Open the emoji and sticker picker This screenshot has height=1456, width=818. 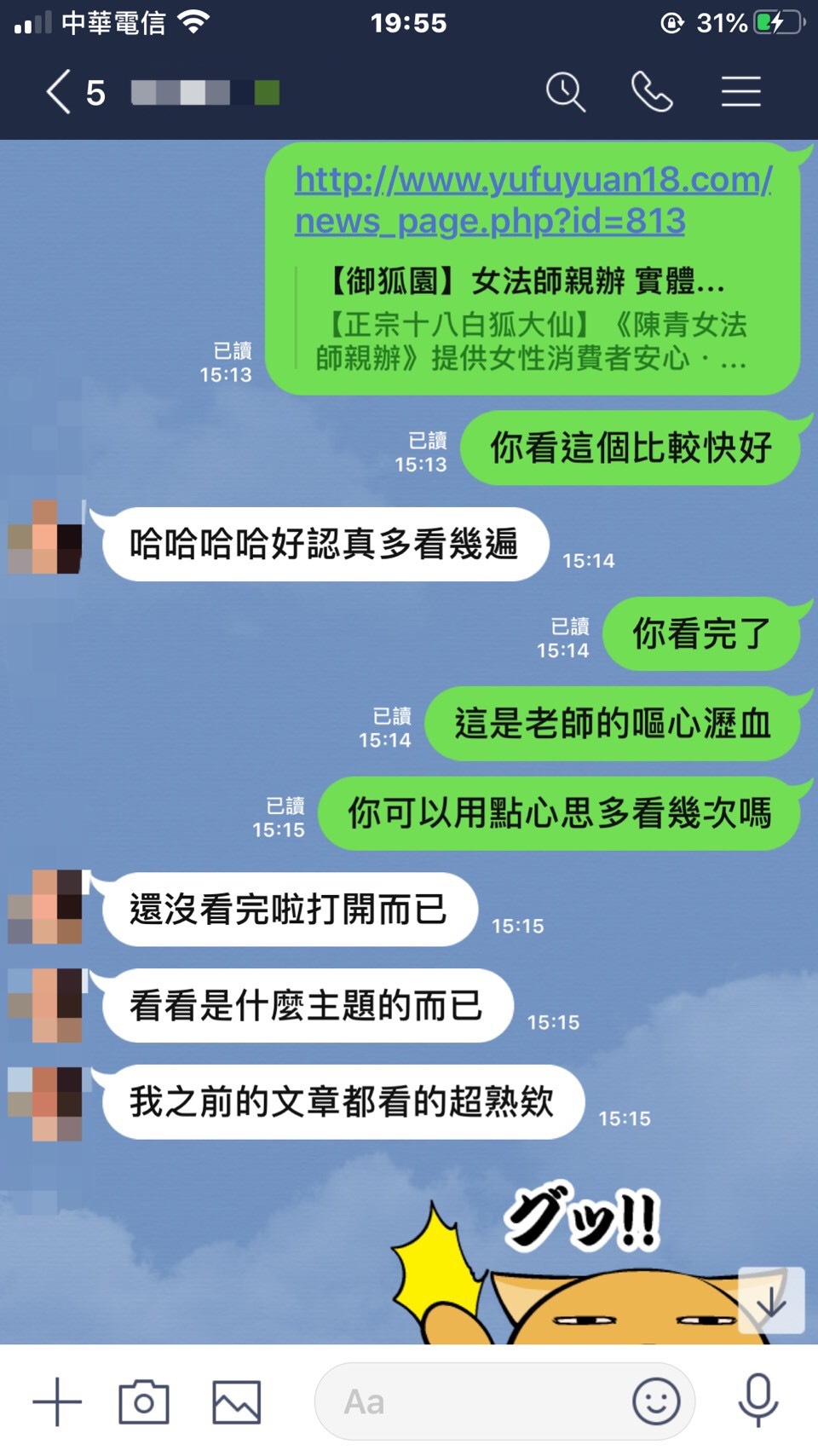click(656, 1401)
